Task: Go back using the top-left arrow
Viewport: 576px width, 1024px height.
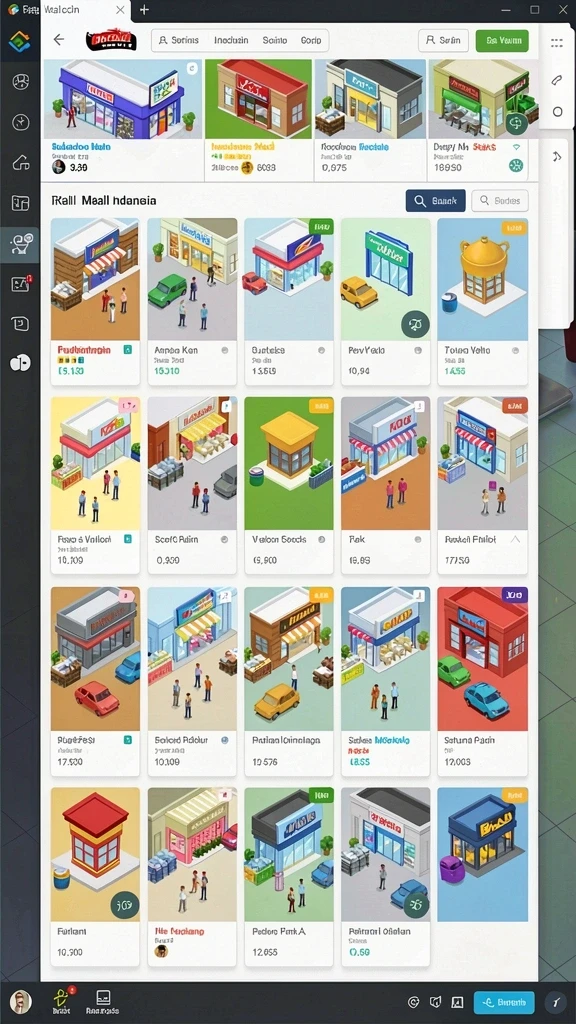Action: pos(59,40)
